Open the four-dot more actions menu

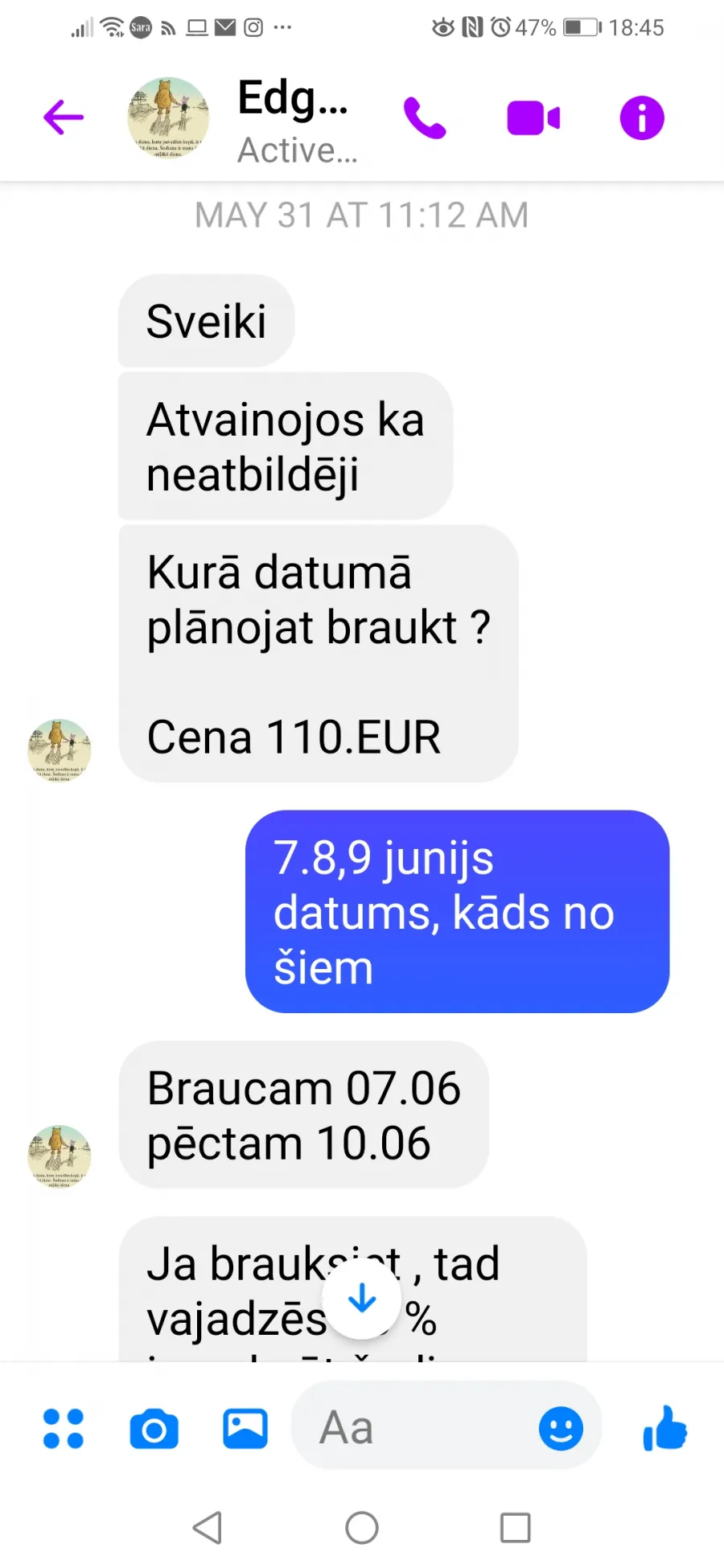click(64, 1429)
